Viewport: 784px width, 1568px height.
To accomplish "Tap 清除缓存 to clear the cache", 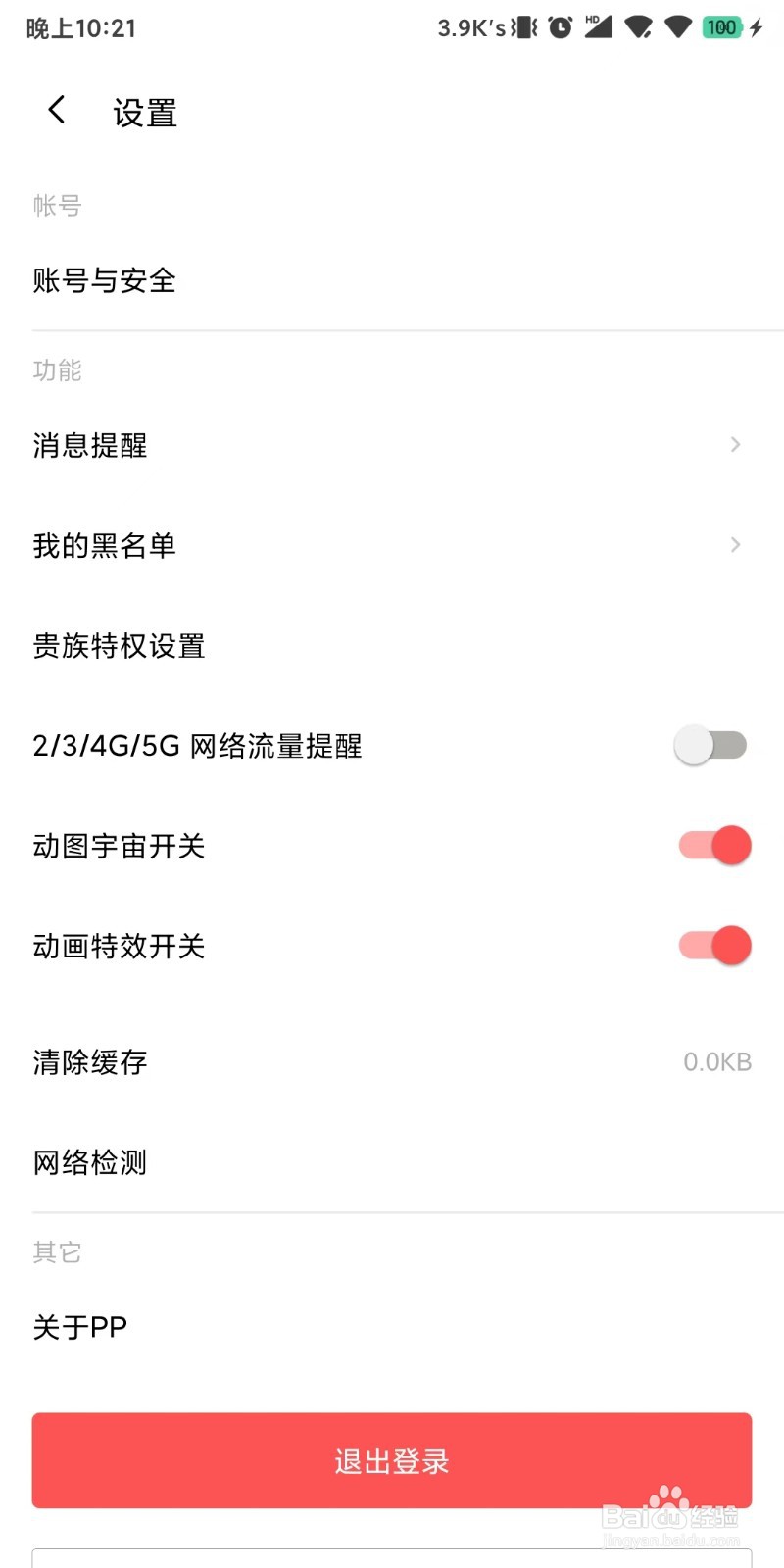I will [x=392, y=1062].
